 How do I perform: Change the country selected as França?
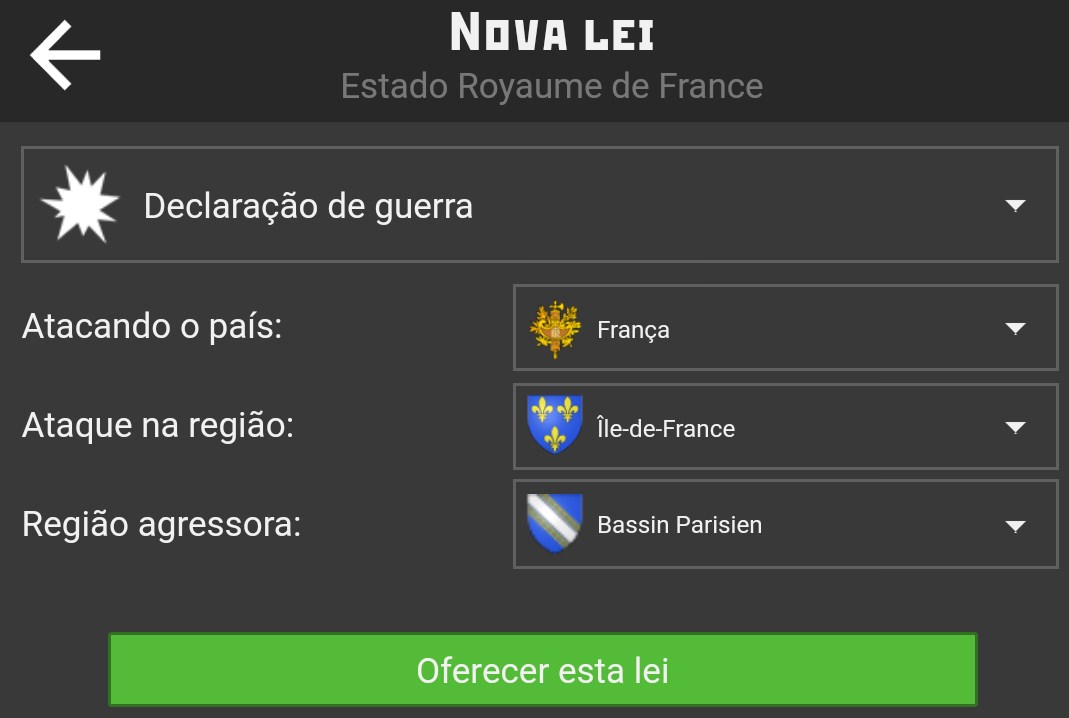785,328
